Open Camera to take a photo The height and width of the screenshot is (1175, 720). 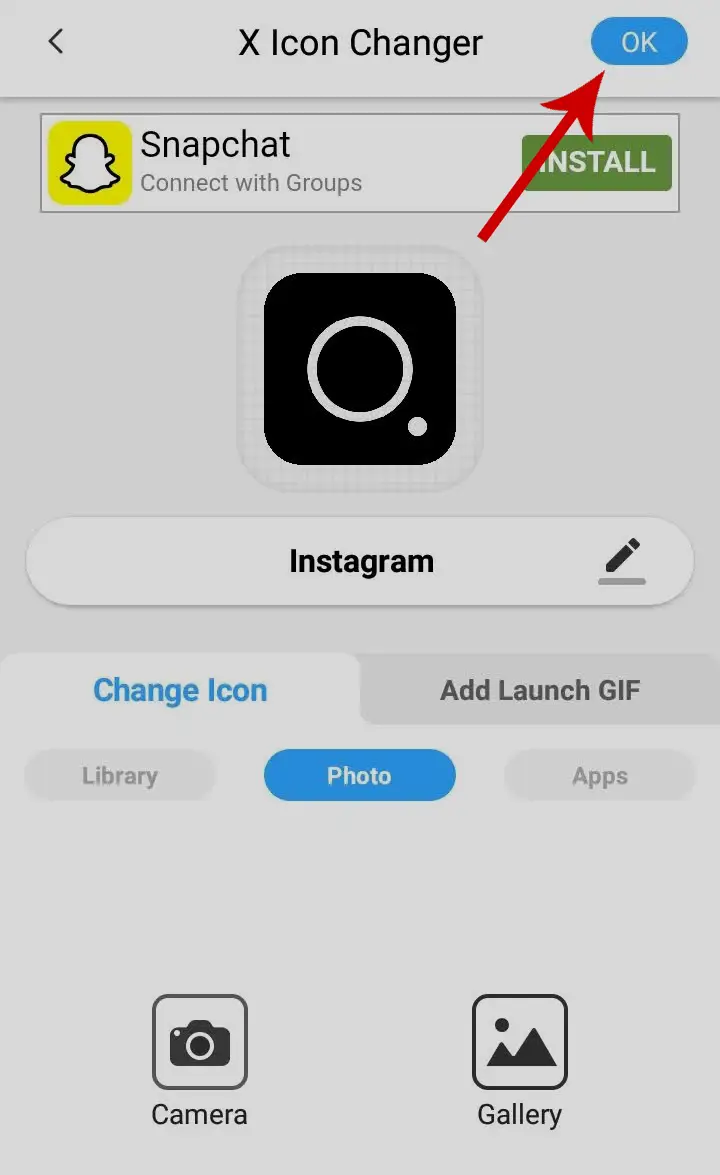coord(199,1060)
